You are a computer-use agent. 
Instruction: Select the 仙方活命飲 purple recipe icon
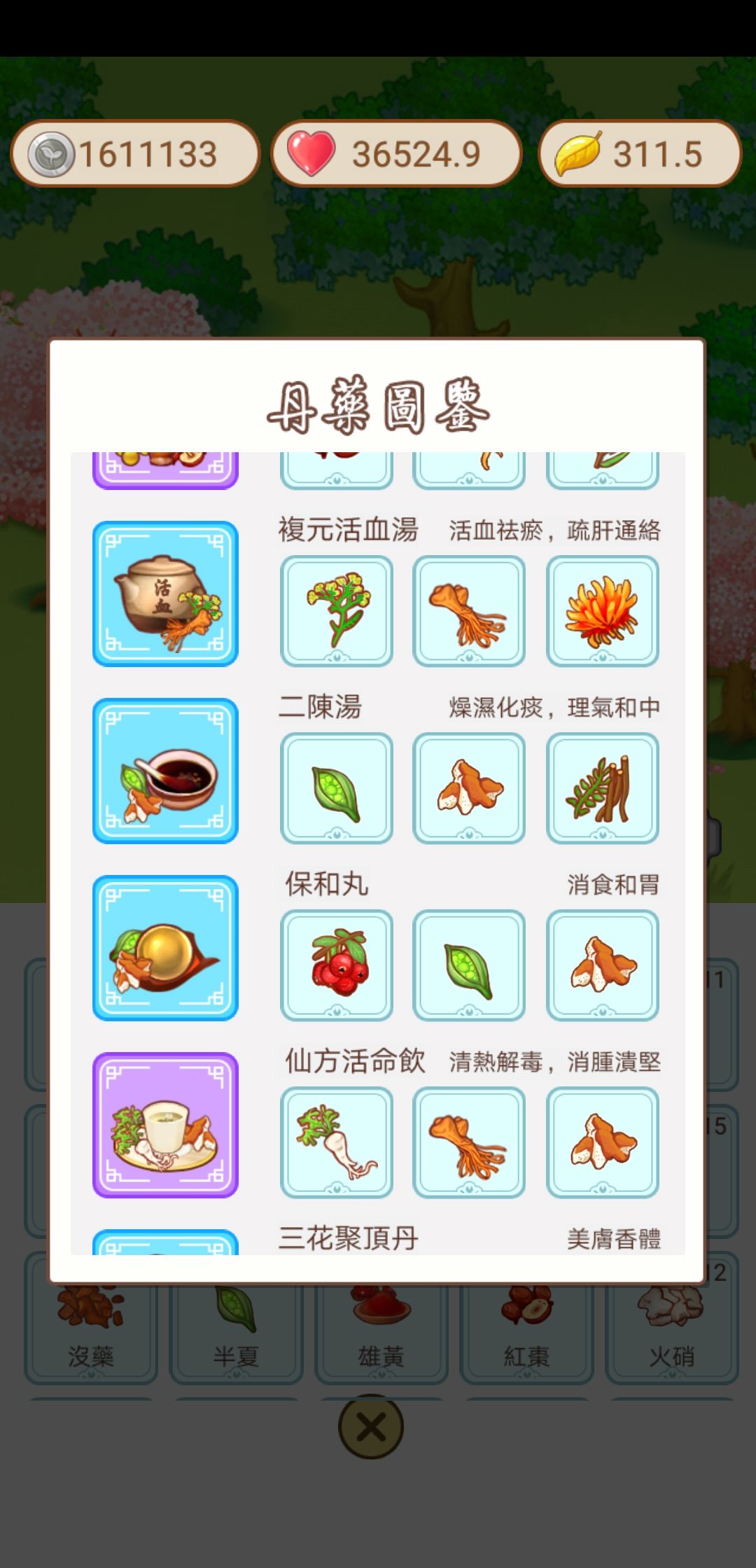pyautogui.click(x=165, y=1125)
